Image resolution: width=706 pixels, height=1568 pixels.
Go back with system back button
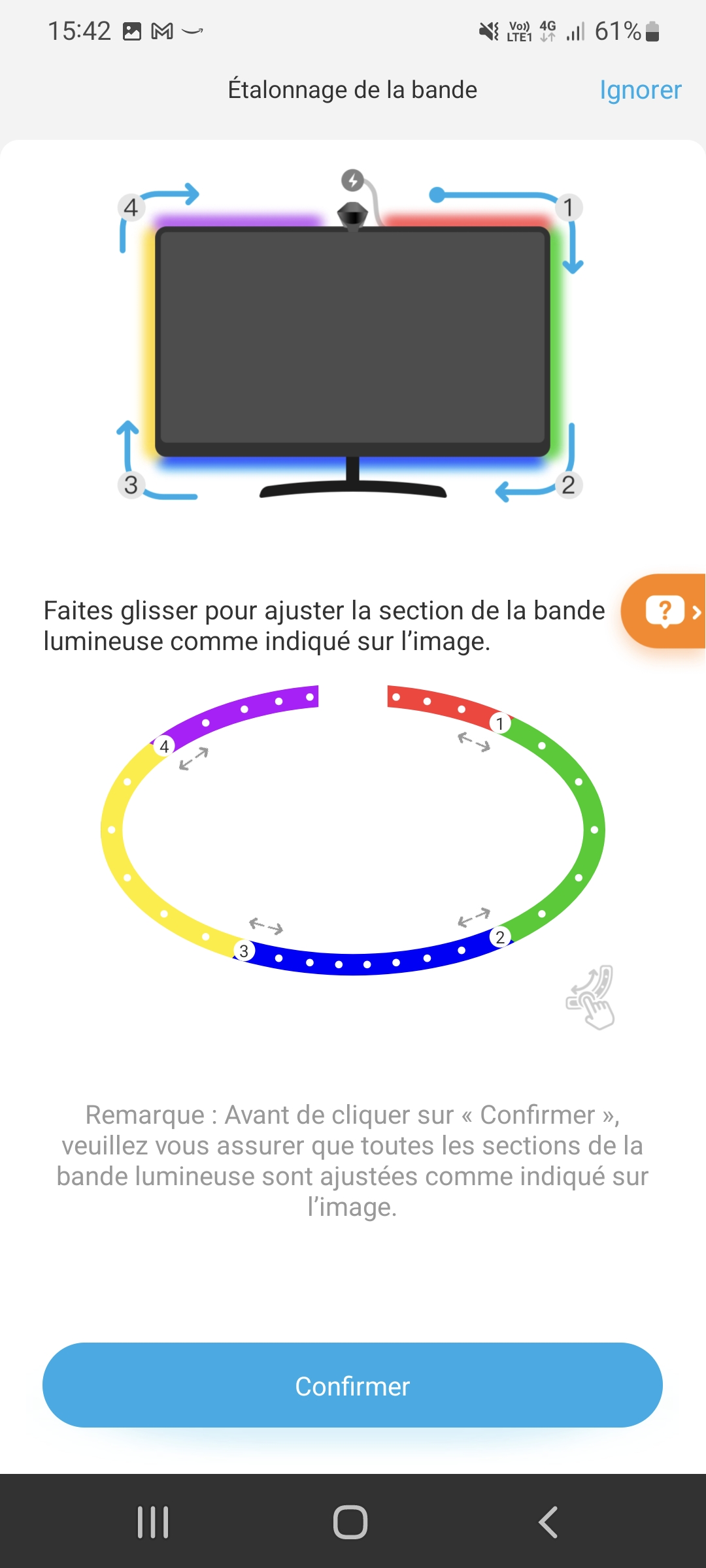tap(548, 1522)
